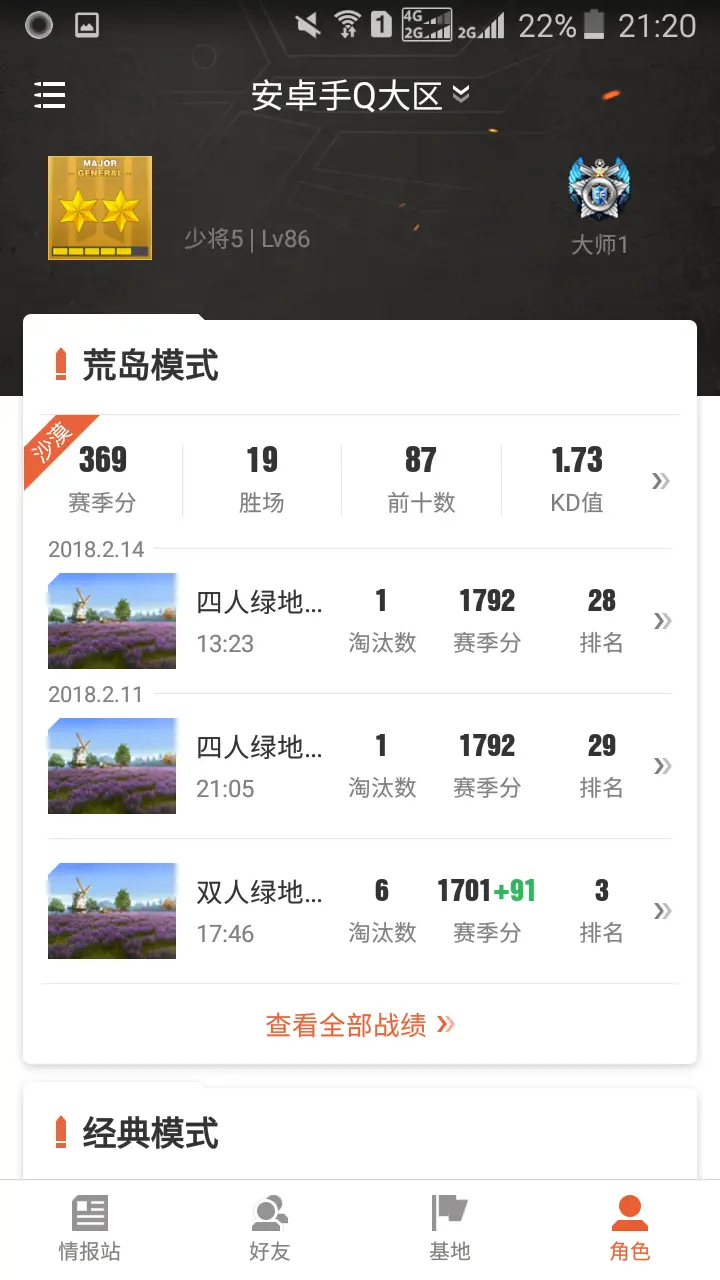Image resolution: width=720 pixels, height=1280 pixels.
Task: View all match records via 查看全部战绩
Action: point(360,1024)
